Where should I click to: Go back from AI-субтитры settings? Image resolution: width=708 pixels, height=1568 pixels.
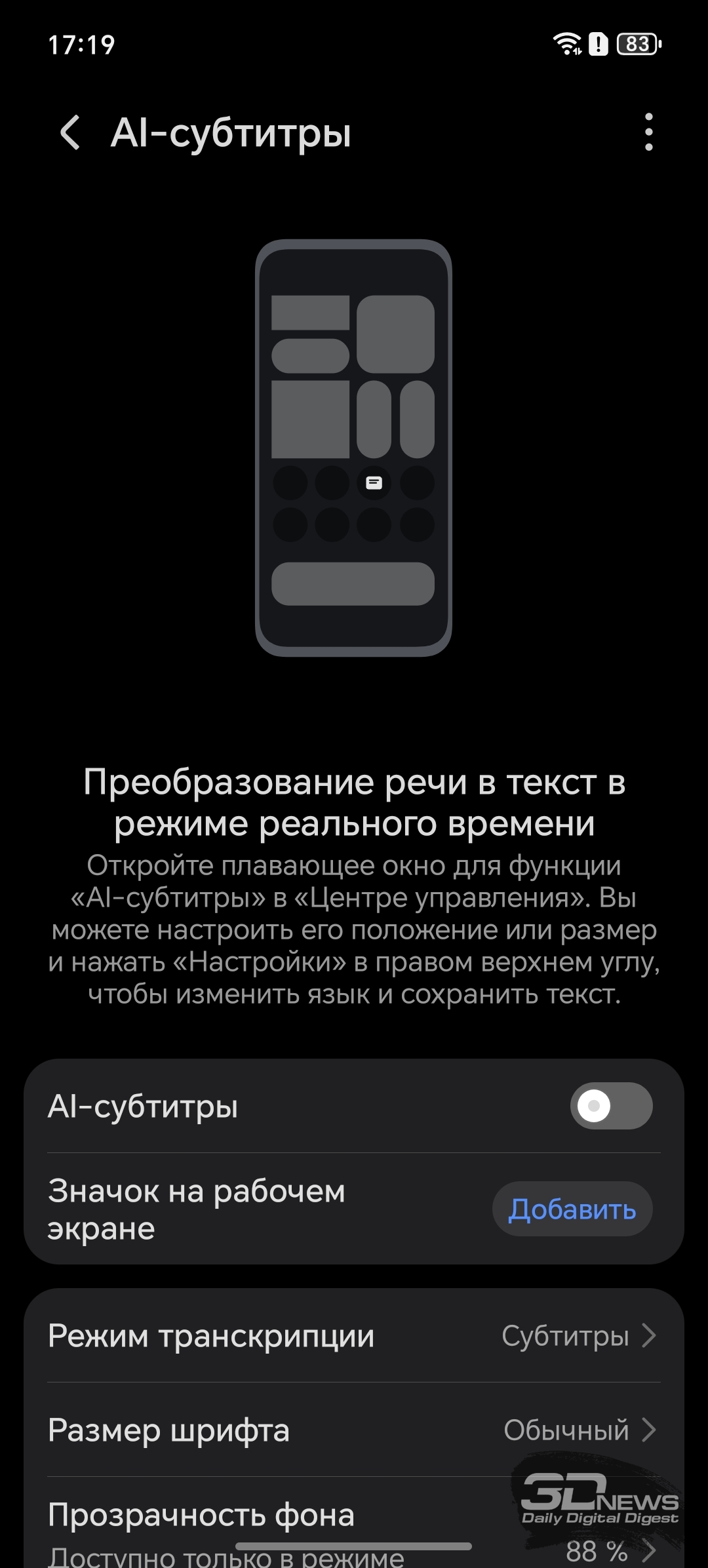point(70,132)
